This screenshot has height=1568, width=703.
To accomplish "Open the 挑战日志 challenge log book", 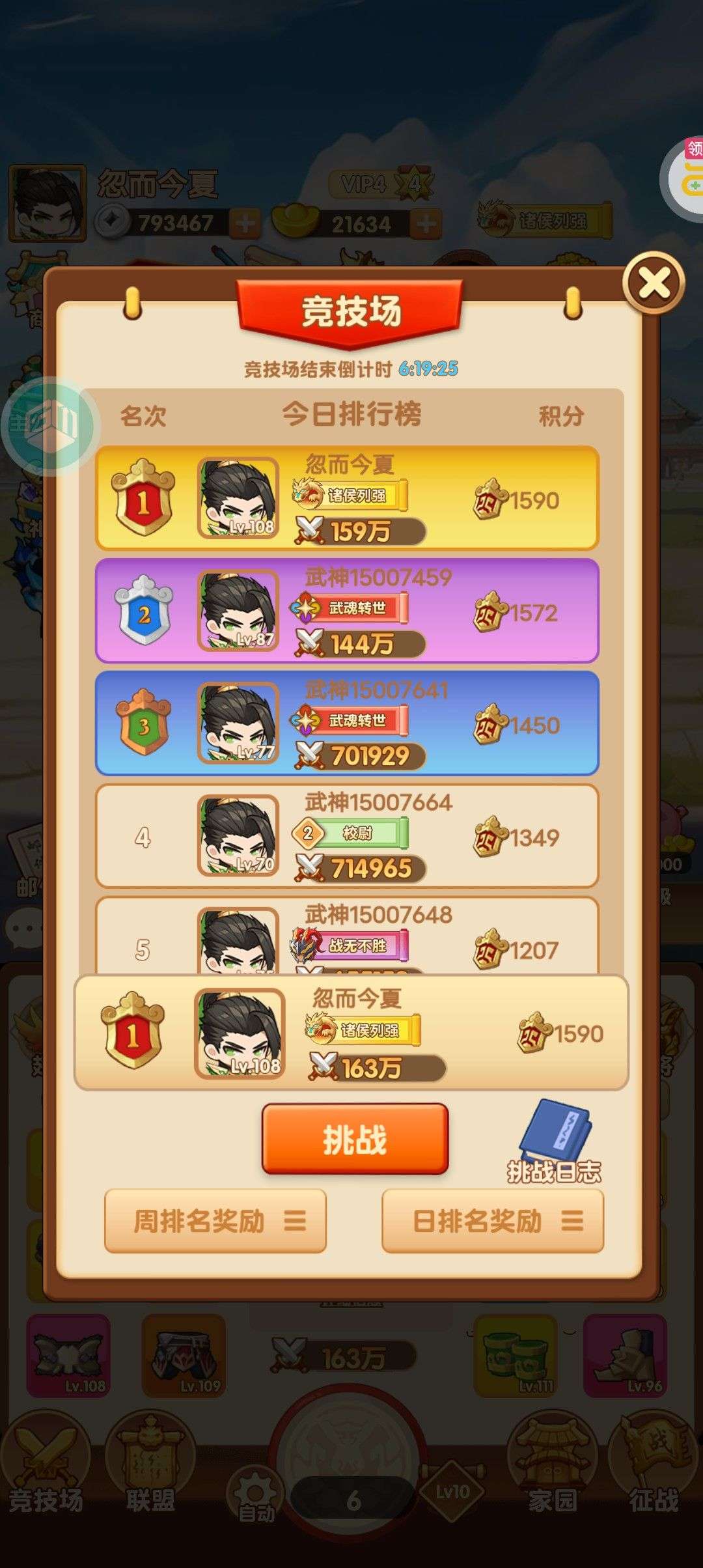I will [x=555, y=1141].
